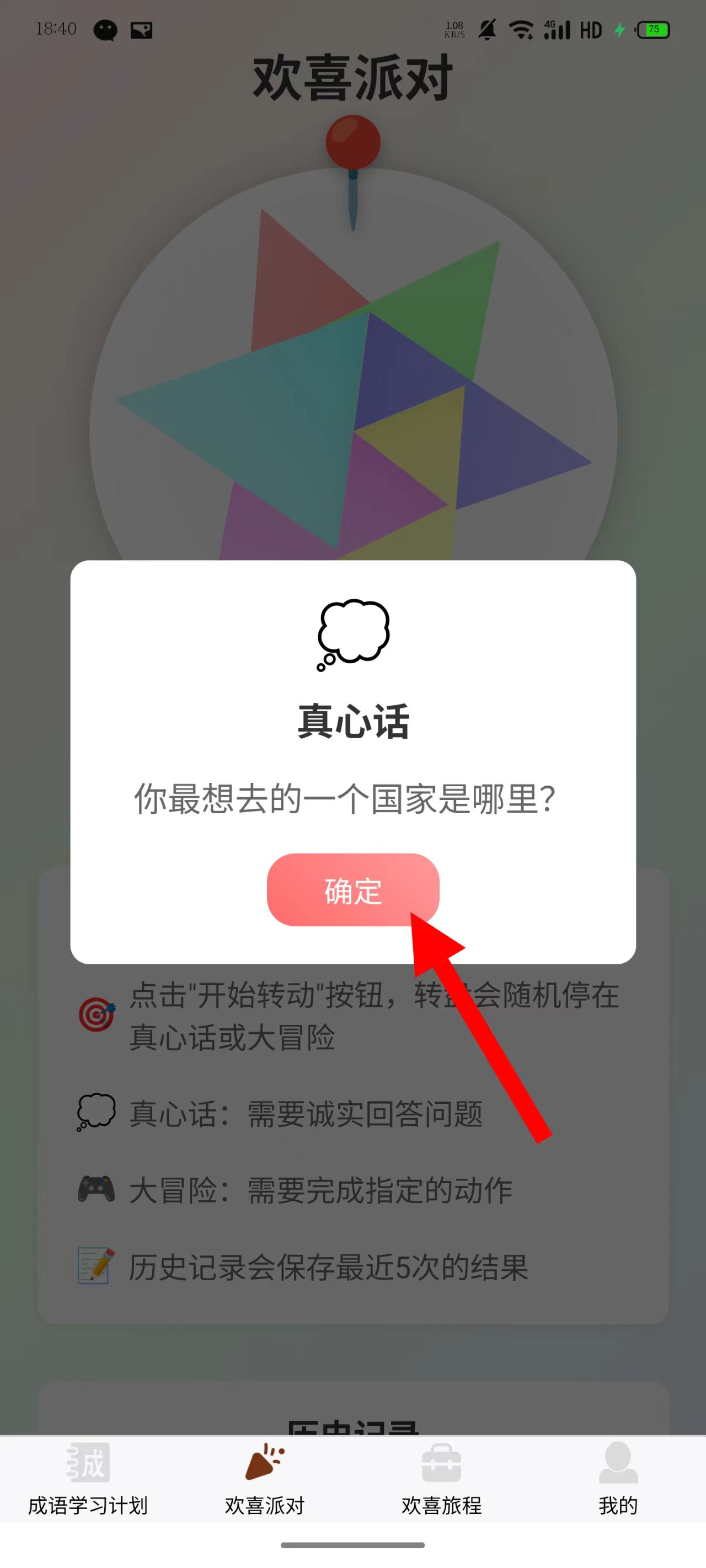This screenshot has width=706, height=1568.
Task: Confirm the 真心话 dialog with 确定
Action: [352, 890]
